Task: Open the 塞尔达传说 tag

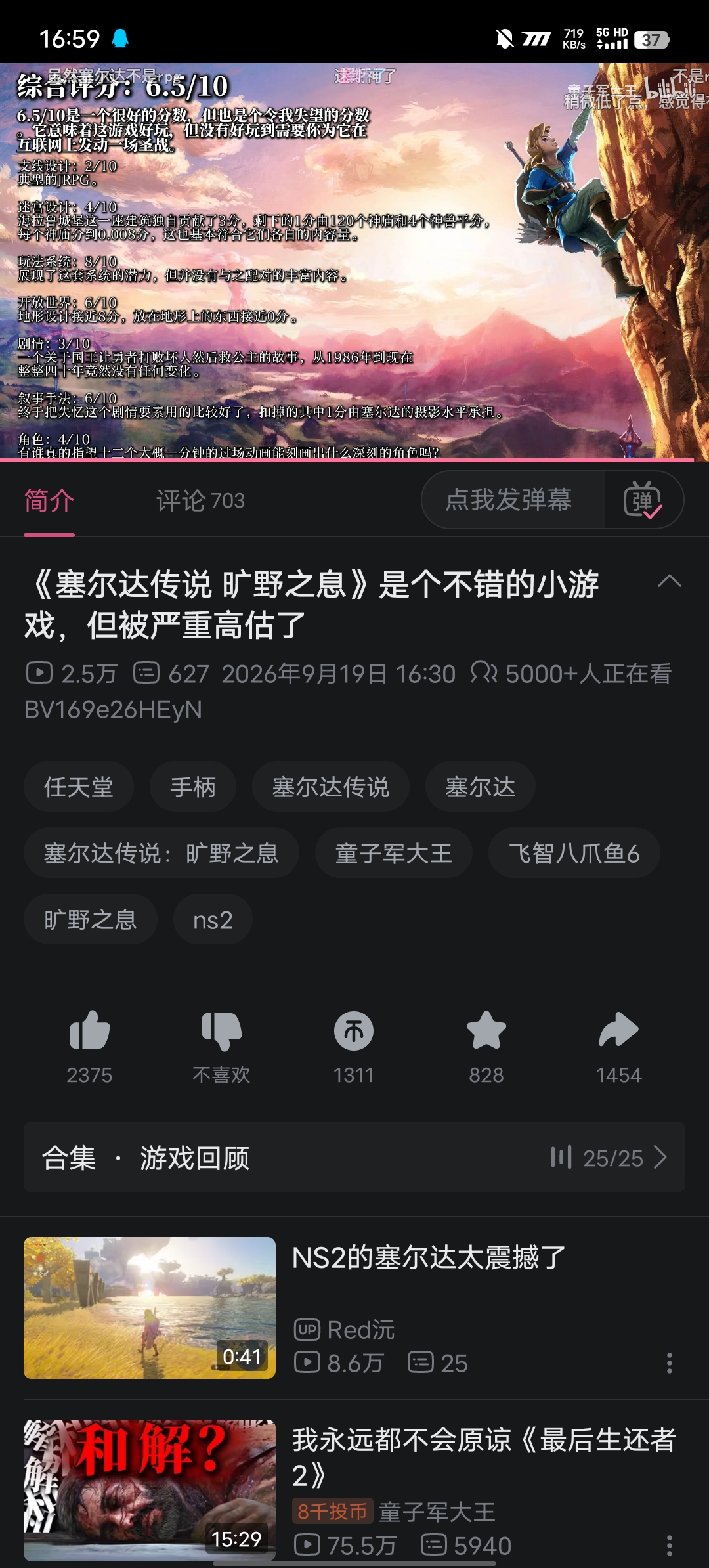Action: (x=331, y=787)
